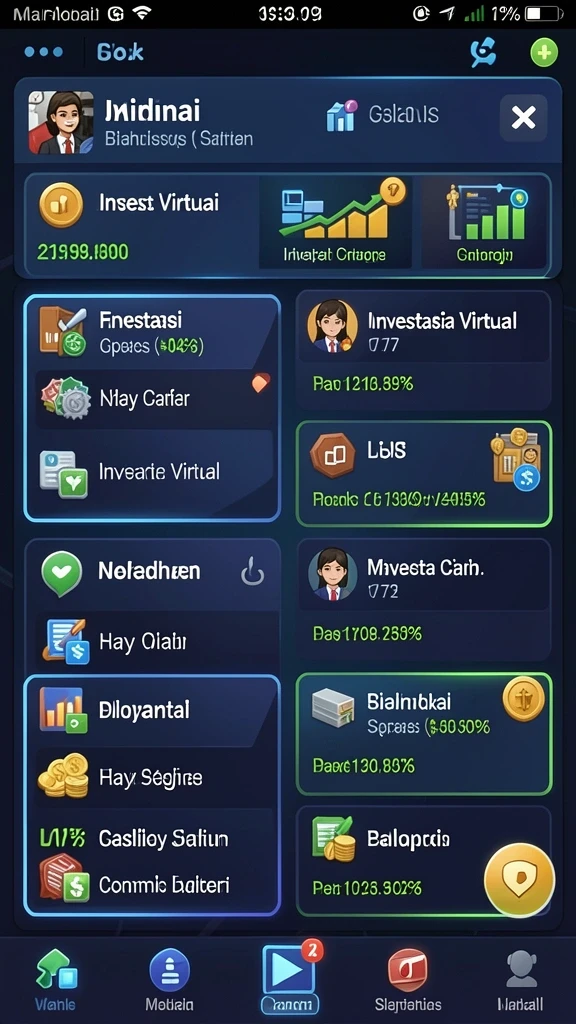Select the Nlay Carfar row
This screenshot has width=576, height=1024.
pos(154,397)
